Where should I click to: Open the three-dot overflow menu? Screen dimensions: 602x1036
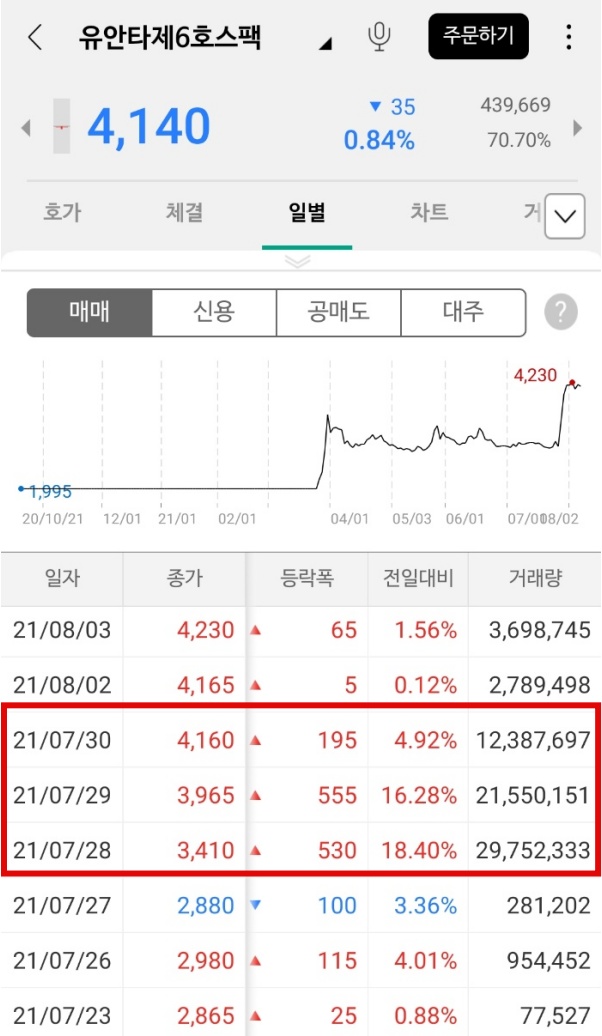tap(569, 38)
